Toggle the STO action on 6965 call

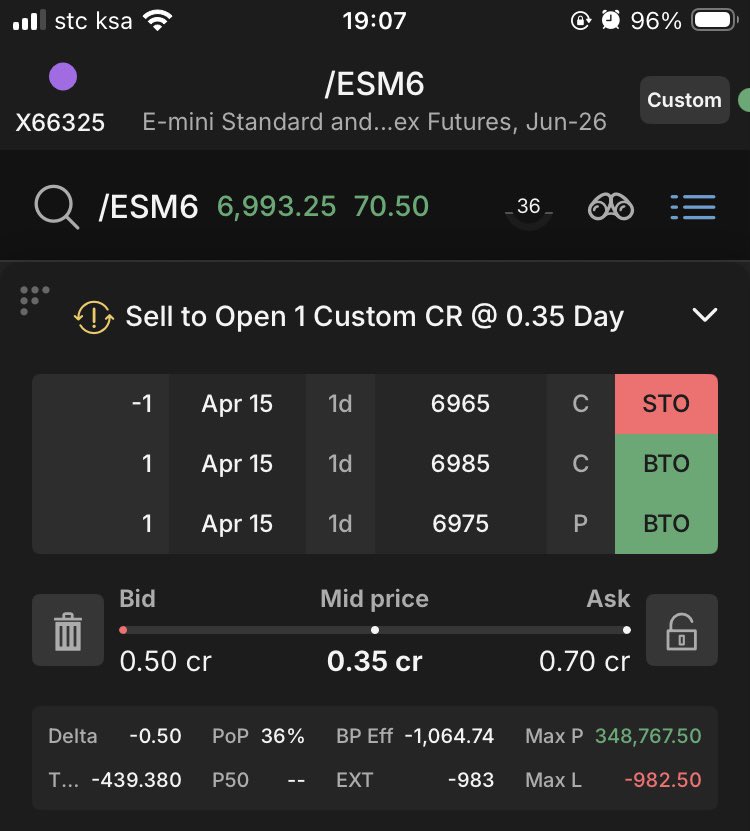coord(666,404)
